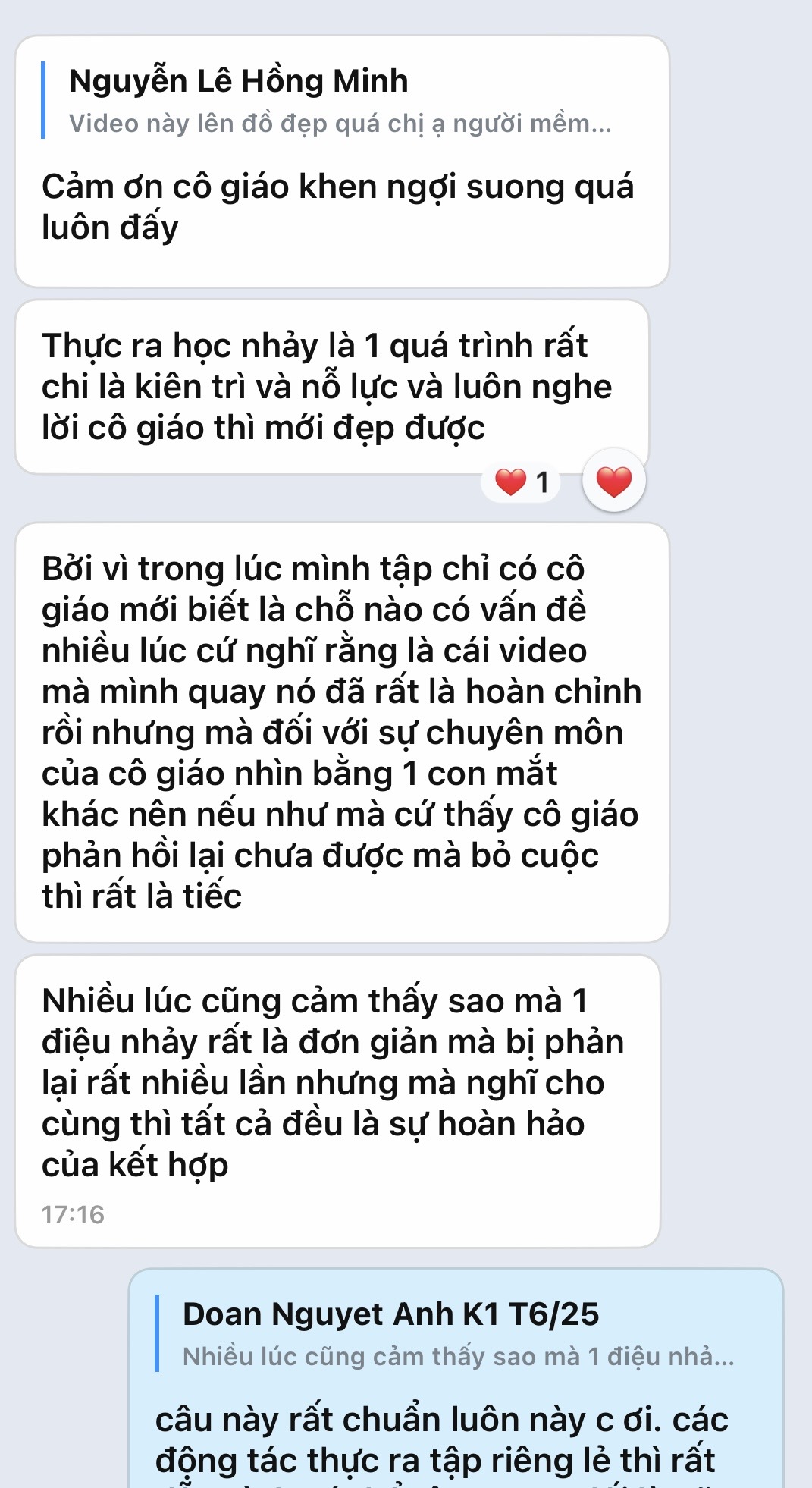Open the heart reaction count
812x1488 pixels.
522,482
